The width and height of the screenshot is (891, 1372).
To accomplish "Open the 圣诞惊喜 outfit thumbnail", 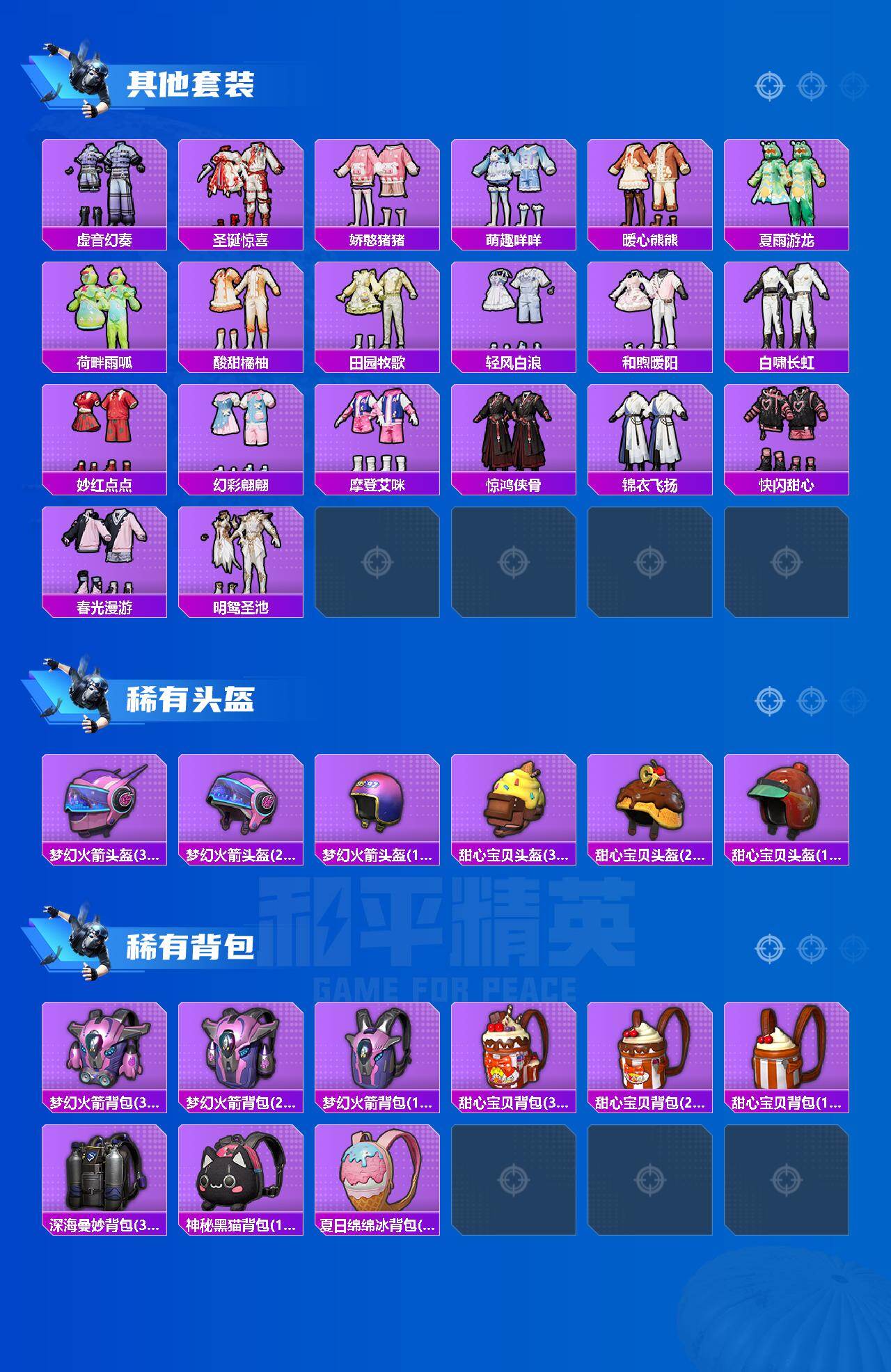I will (242, 184).
